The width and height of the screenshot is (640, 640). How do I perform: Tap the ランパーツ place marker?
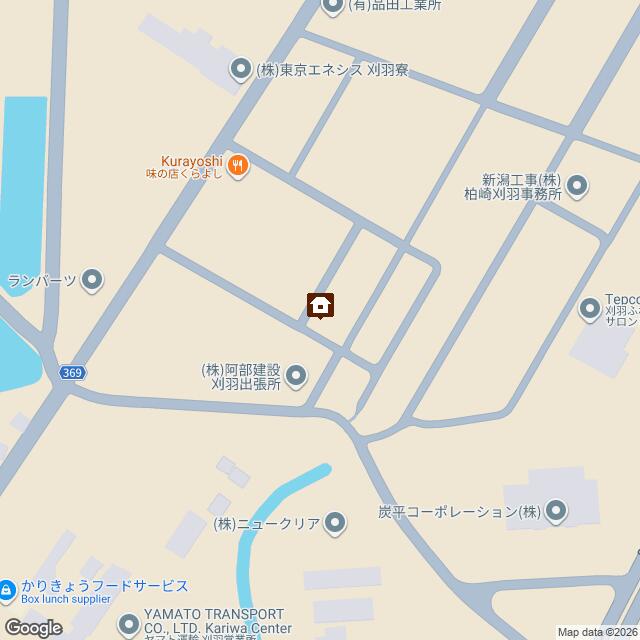pyautogui.click(x=92, y=280)
